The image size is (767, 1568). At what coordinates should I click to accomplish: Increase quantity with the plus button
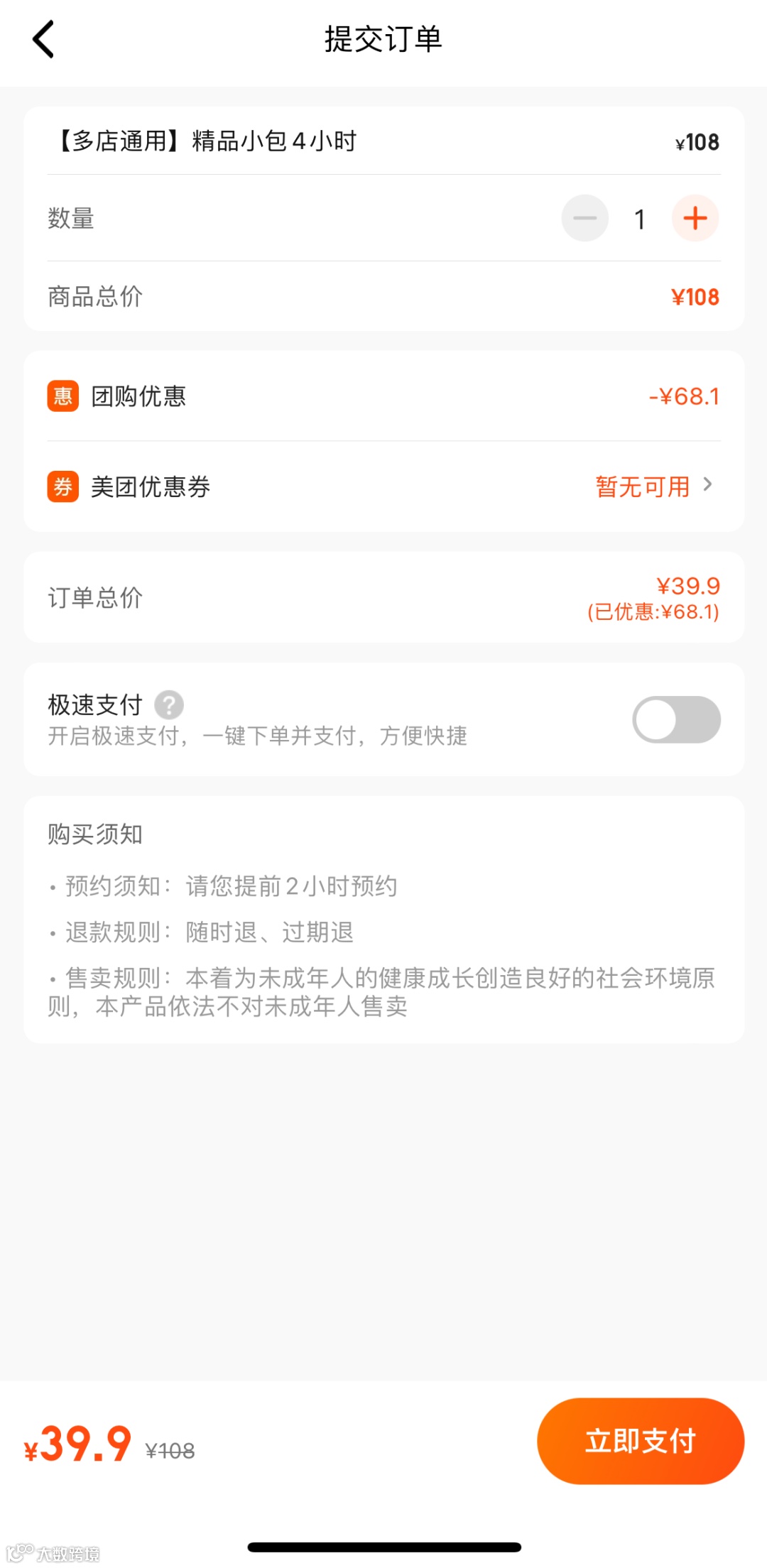[x=695, y=218]
